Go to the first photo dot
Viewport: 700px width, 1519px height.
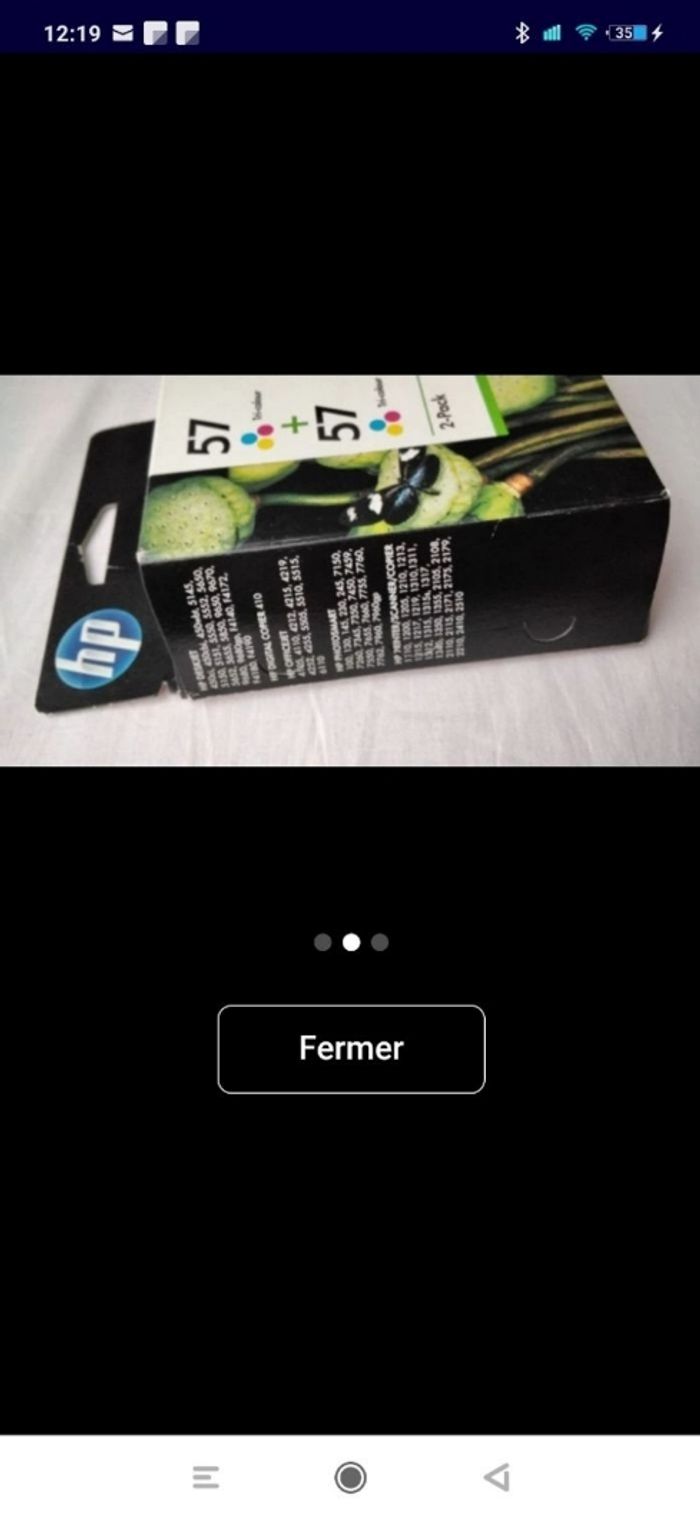(x=322, y=942)
